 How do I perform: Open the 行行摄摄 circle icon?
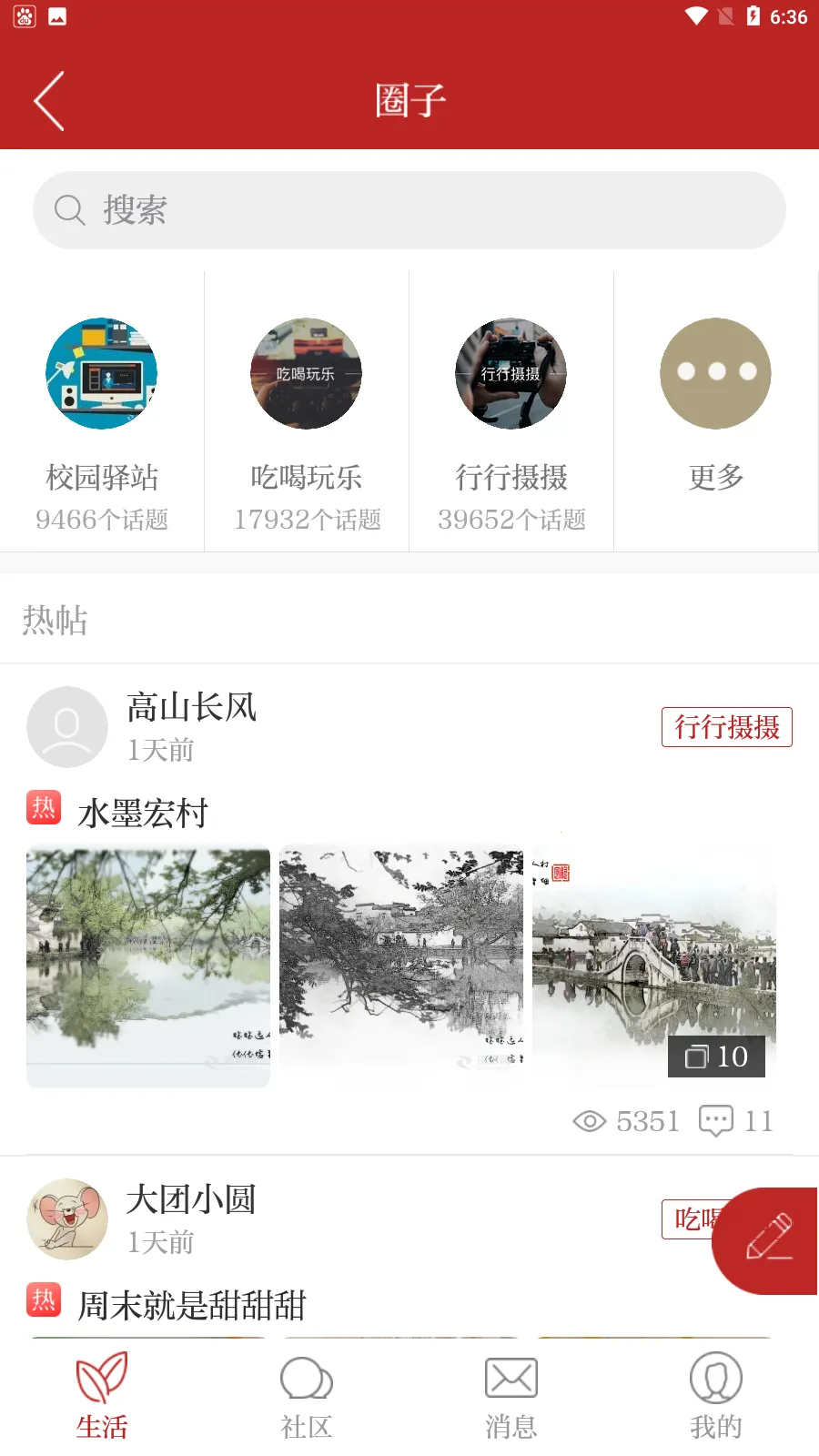pyautogui.click(x=511, y=373)
